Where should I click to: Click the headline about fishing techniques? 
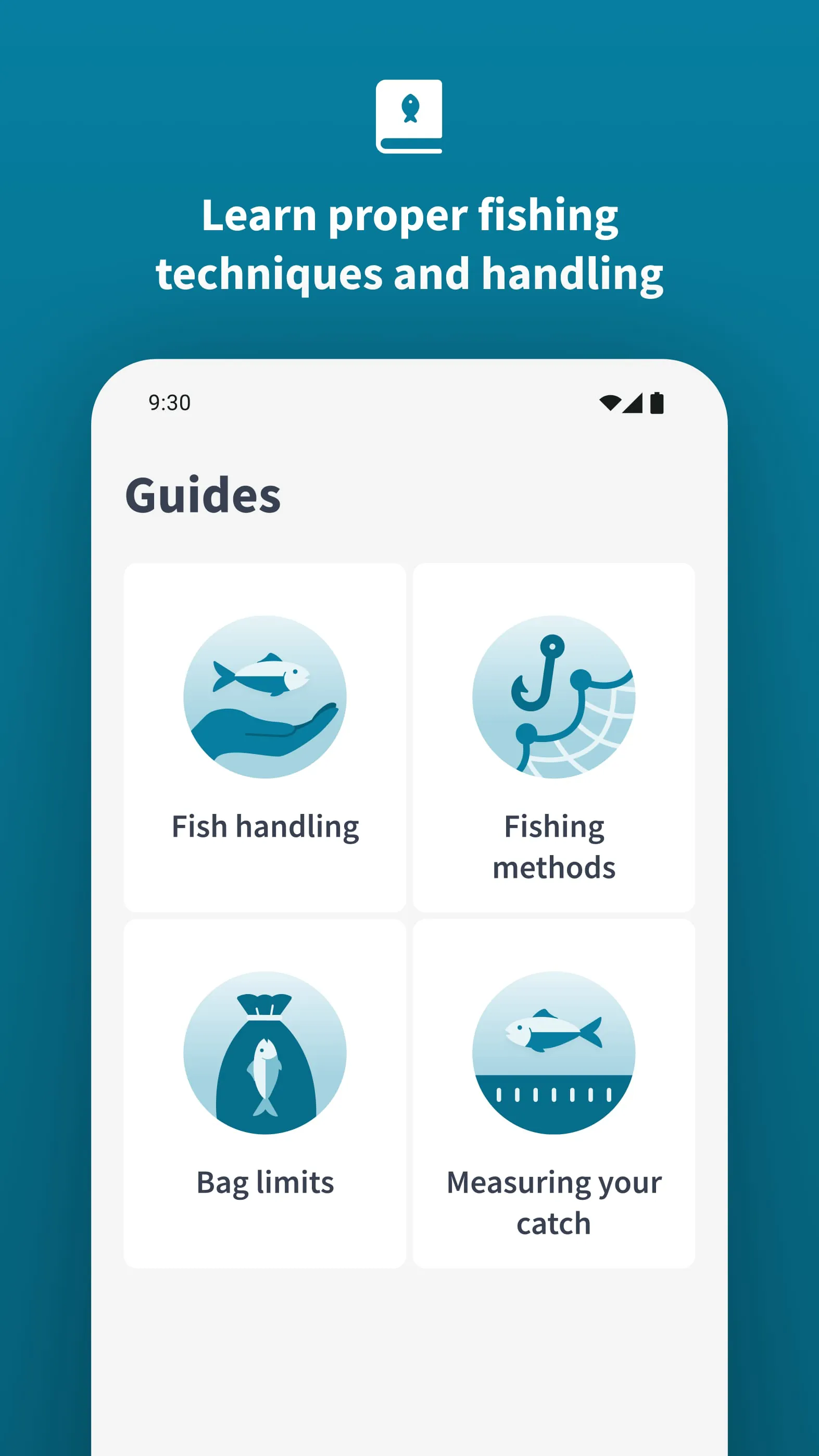point(409,244)
